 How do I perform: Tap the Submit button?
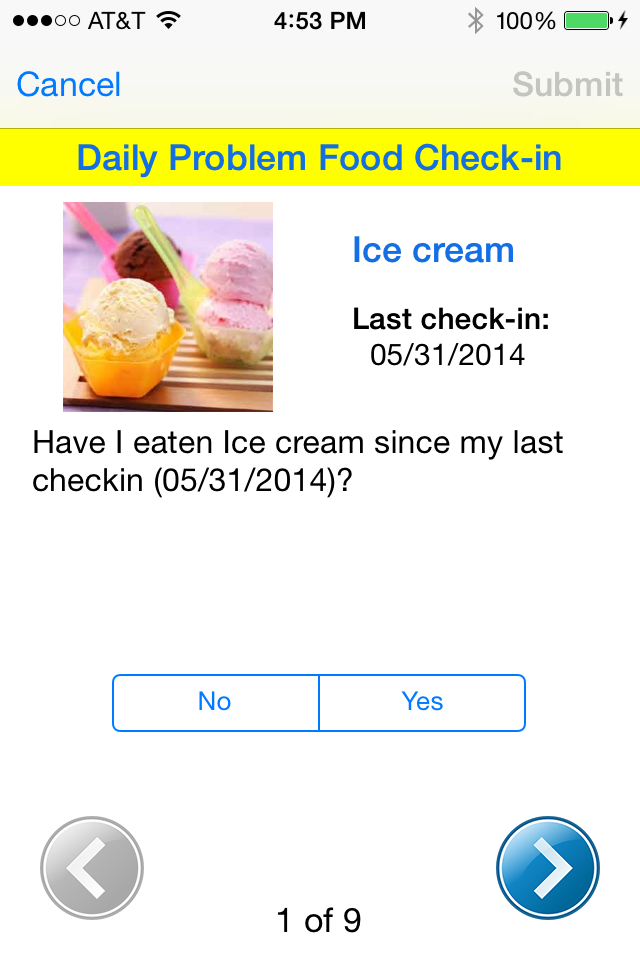point(567,85)
